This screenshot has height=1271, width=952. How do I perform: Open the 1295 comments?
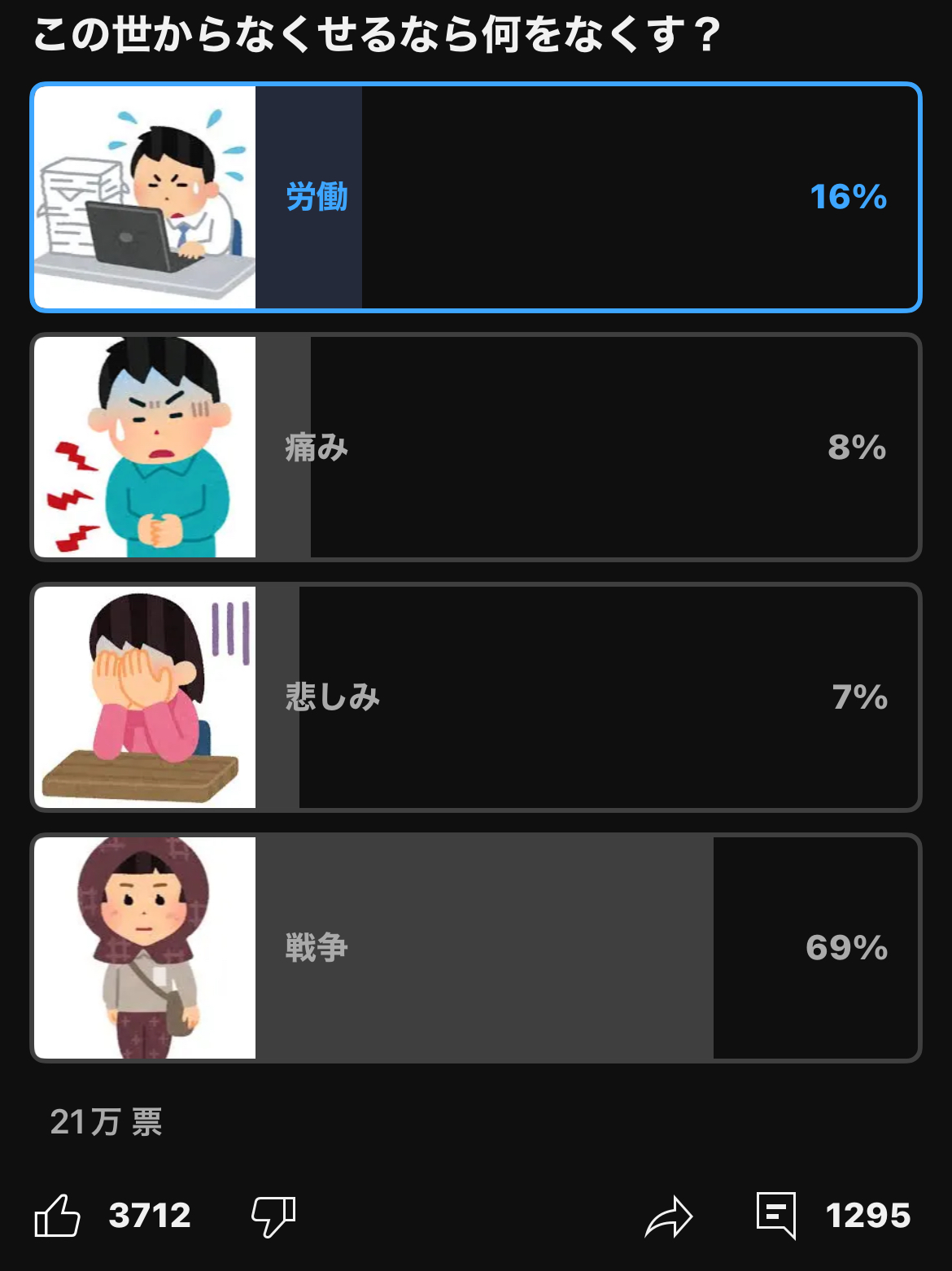click(776, 1216)
